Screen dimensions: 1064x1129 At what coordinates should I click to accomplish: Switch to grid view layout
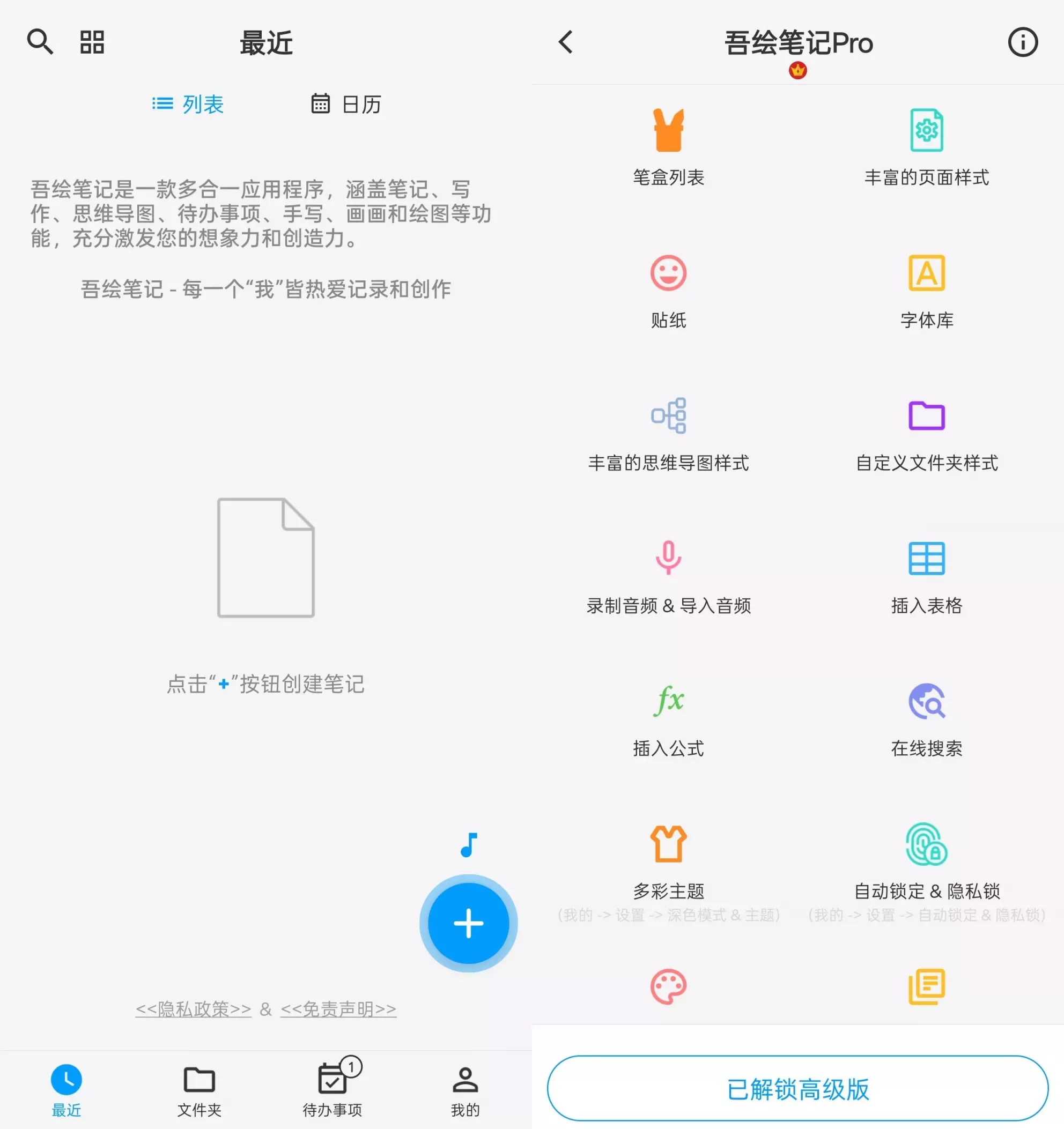coord(92,42)
